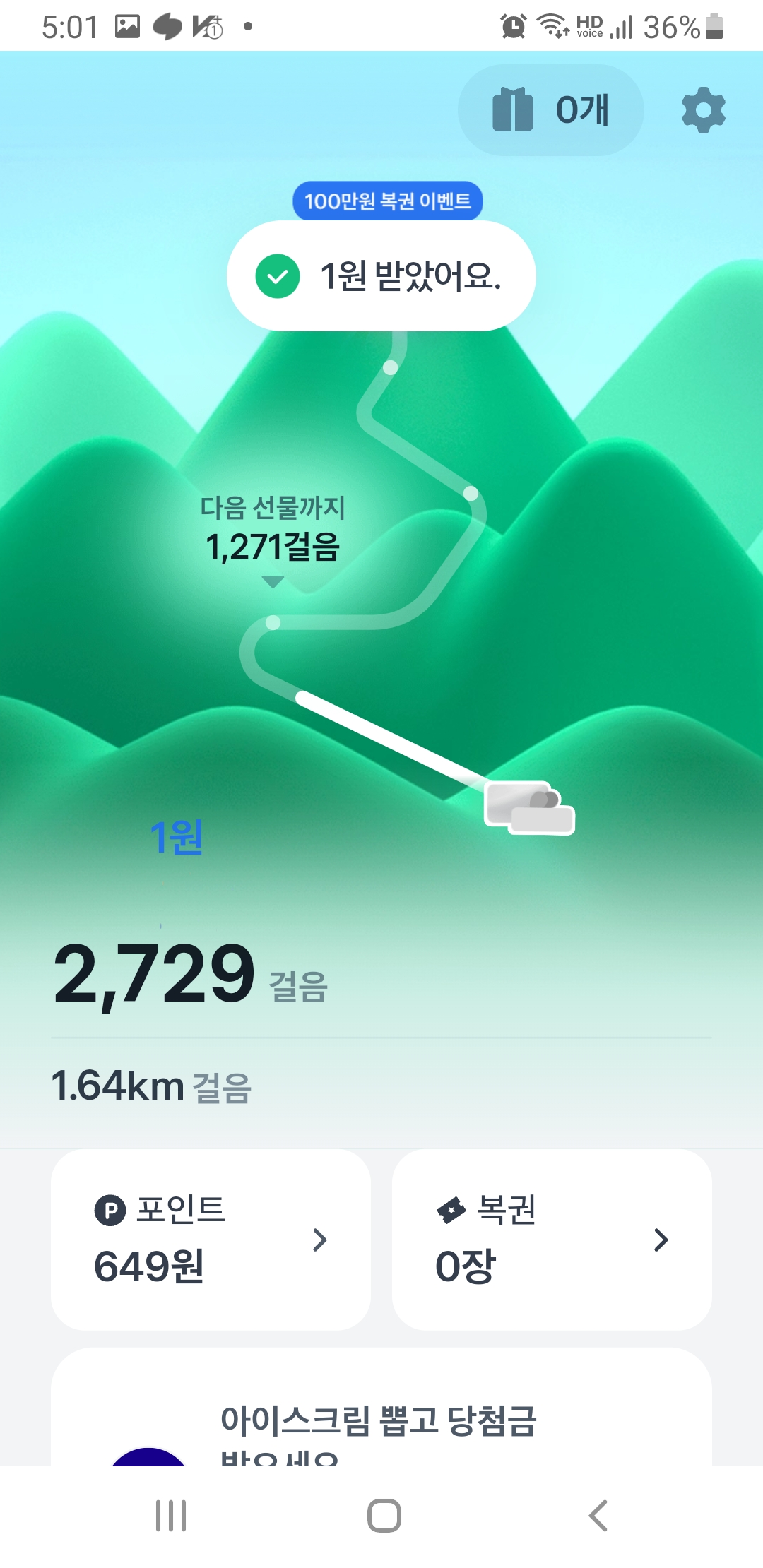Open the 포인트 649원 card
The width and height of the screenshot is (763, 1568).
[x=211, y=1239]
